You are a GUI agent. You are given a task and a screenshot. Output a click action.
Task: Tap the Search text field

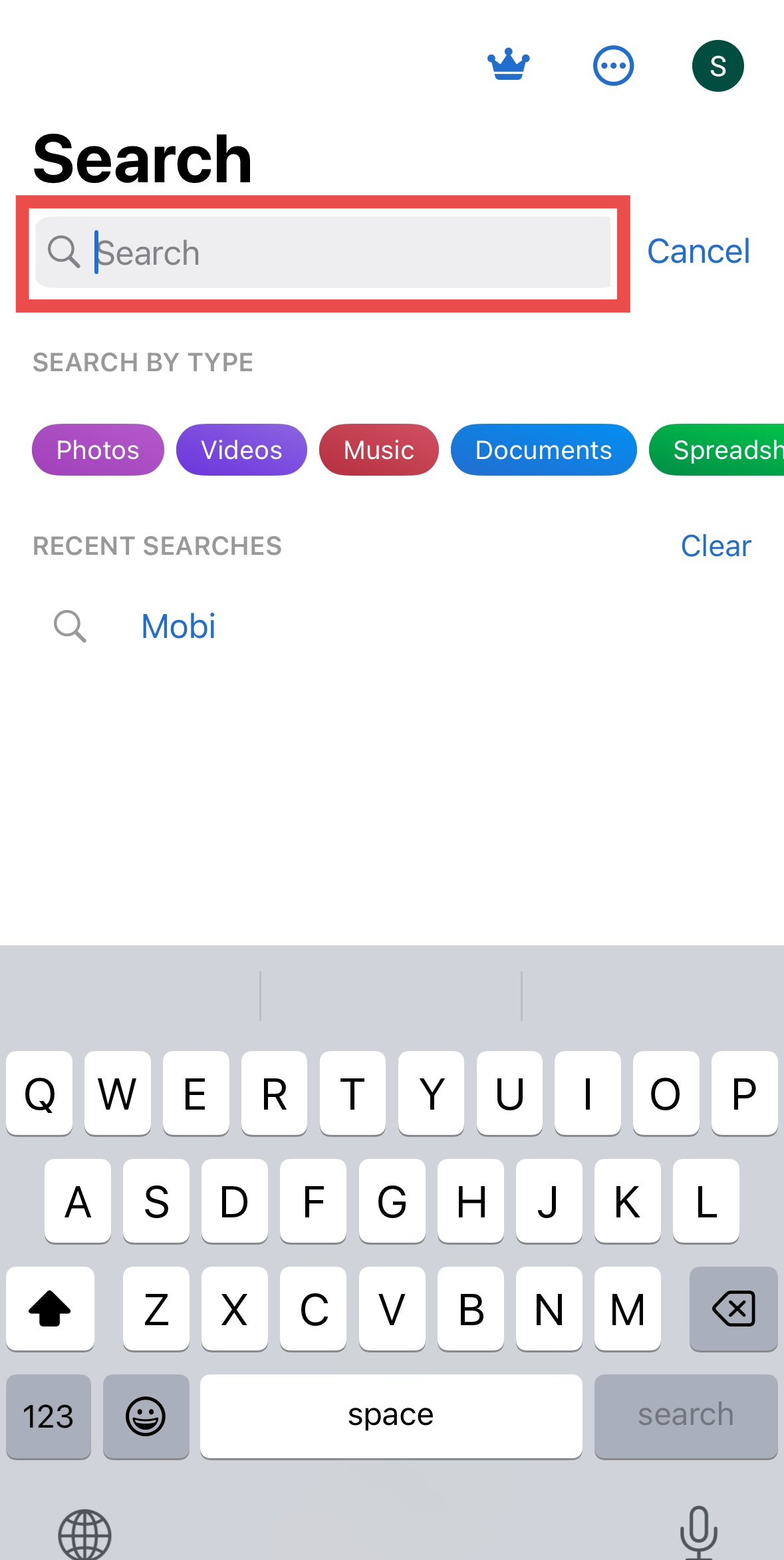[332, 253]
